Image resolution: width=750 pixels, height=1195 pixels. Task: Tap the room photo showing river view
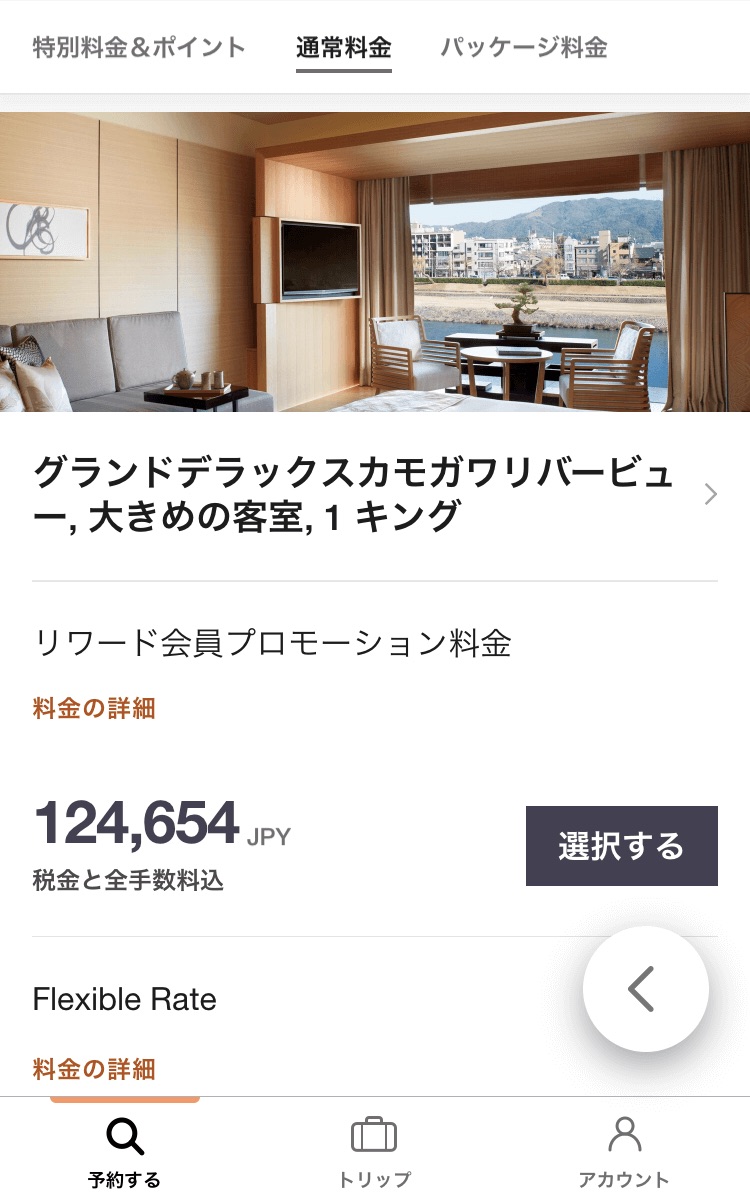(x=375, y=266)
